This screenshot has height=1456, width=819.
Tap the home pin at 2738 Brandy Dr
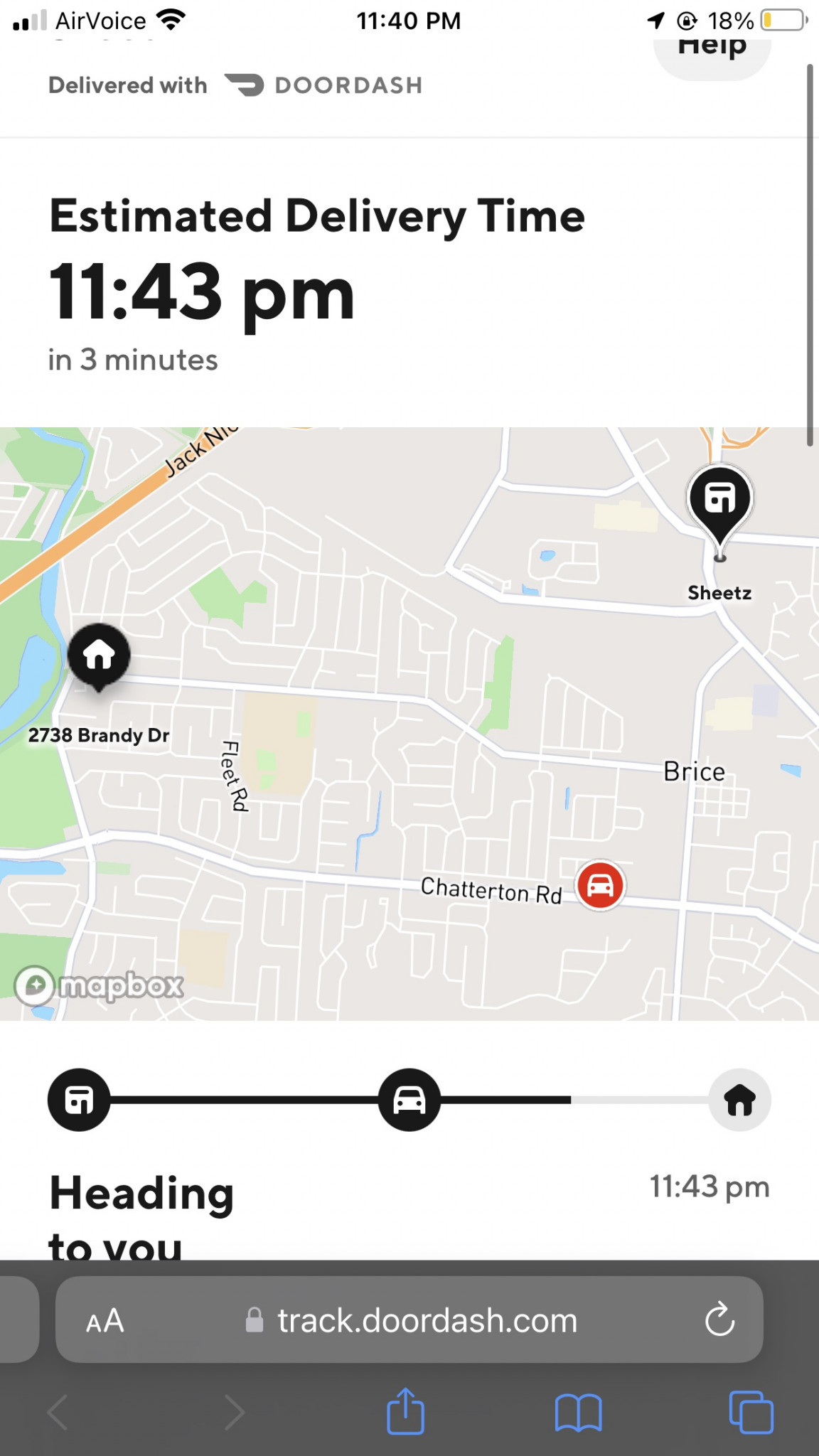click(99, 657)
